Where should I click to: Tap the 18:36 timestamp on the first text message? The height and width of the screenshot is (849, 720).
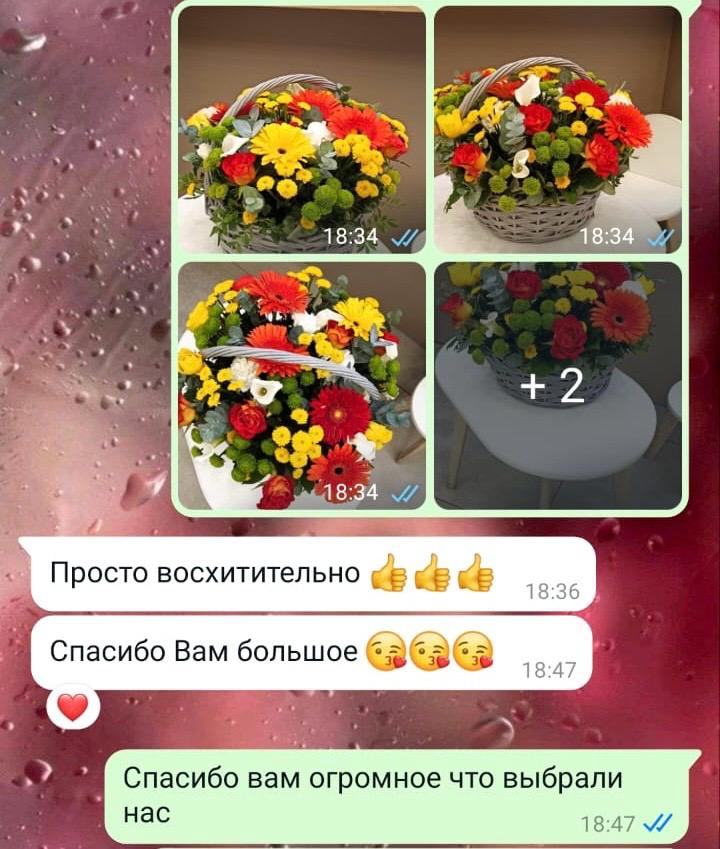pos(551,589)
